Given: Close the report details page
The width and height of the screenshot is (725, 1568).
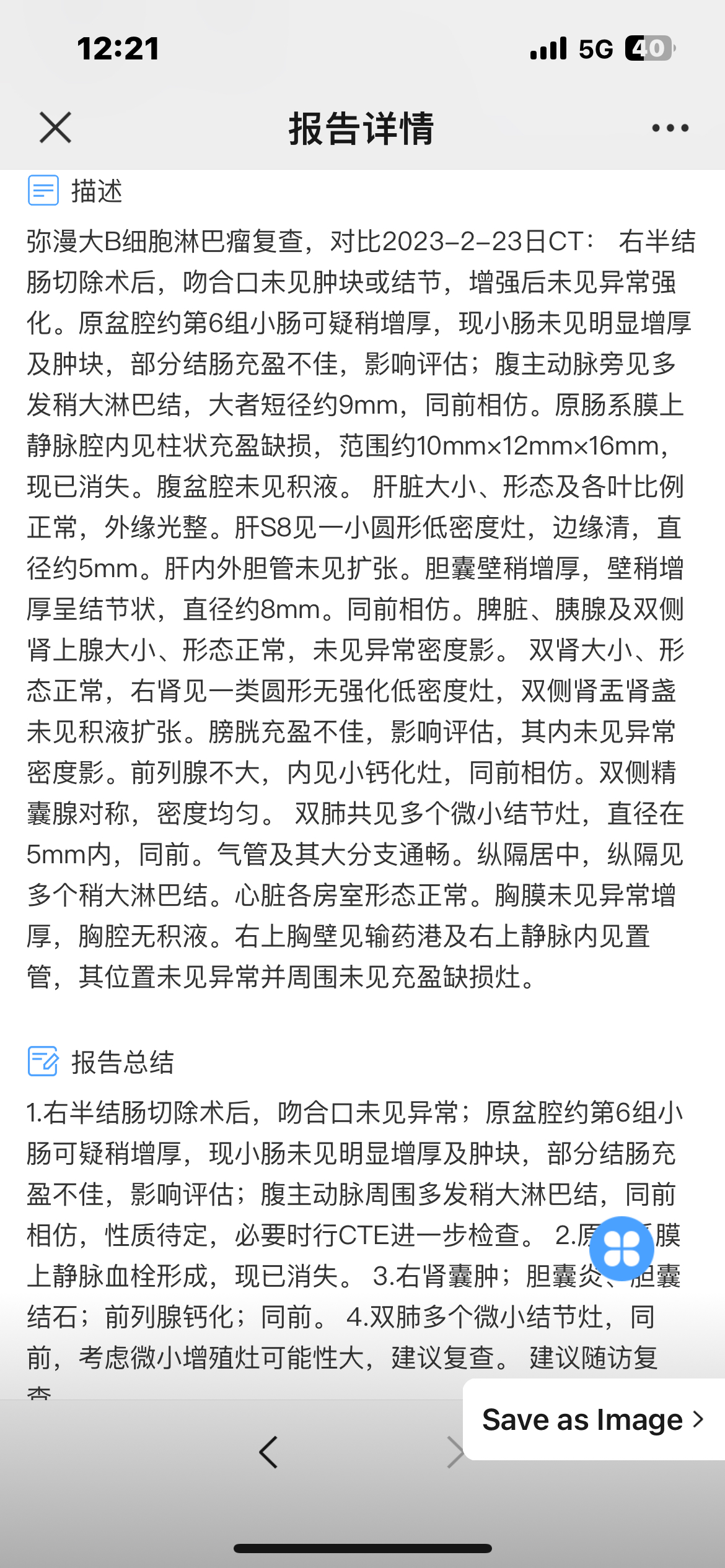Looking at the screenshot, I should coord(56,128).
